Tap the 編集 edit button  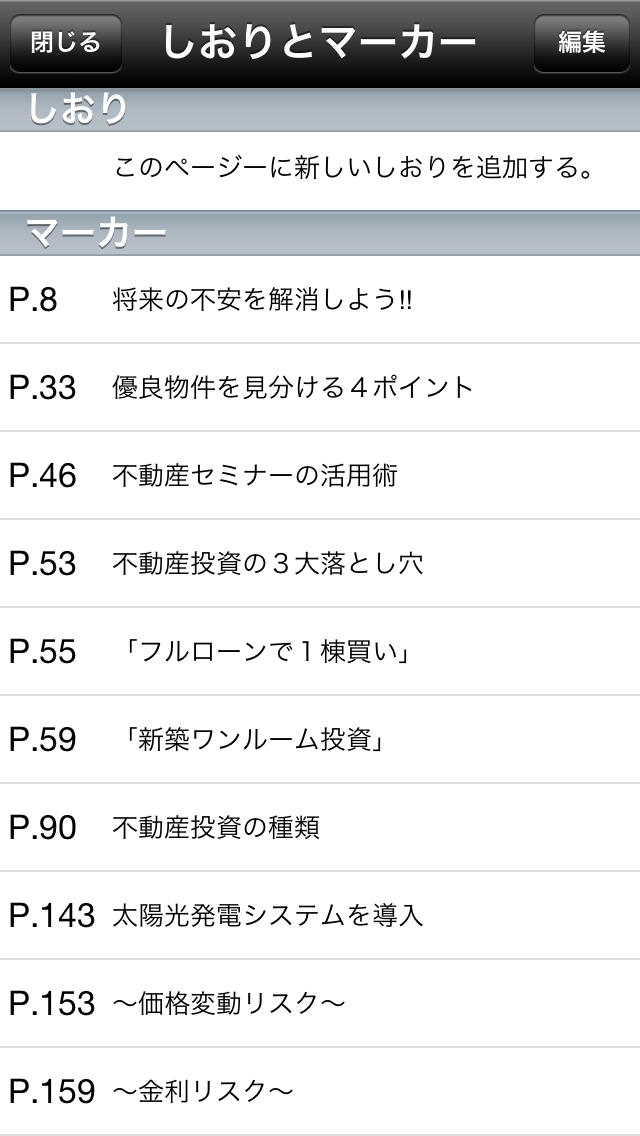[581, 43]
